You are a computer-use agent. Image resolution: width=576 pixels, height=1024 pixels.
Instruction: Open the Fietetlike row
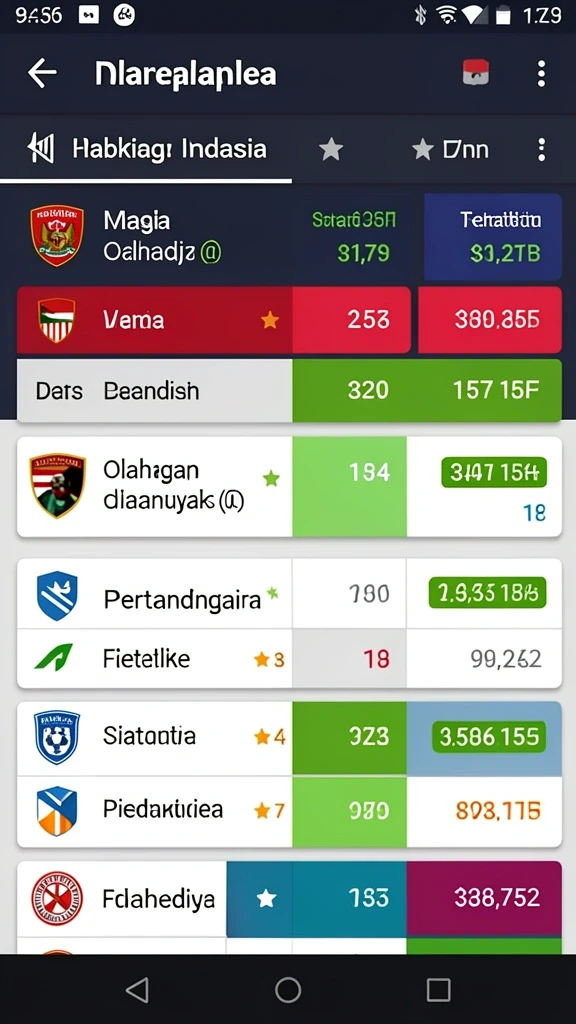(289, 658)
